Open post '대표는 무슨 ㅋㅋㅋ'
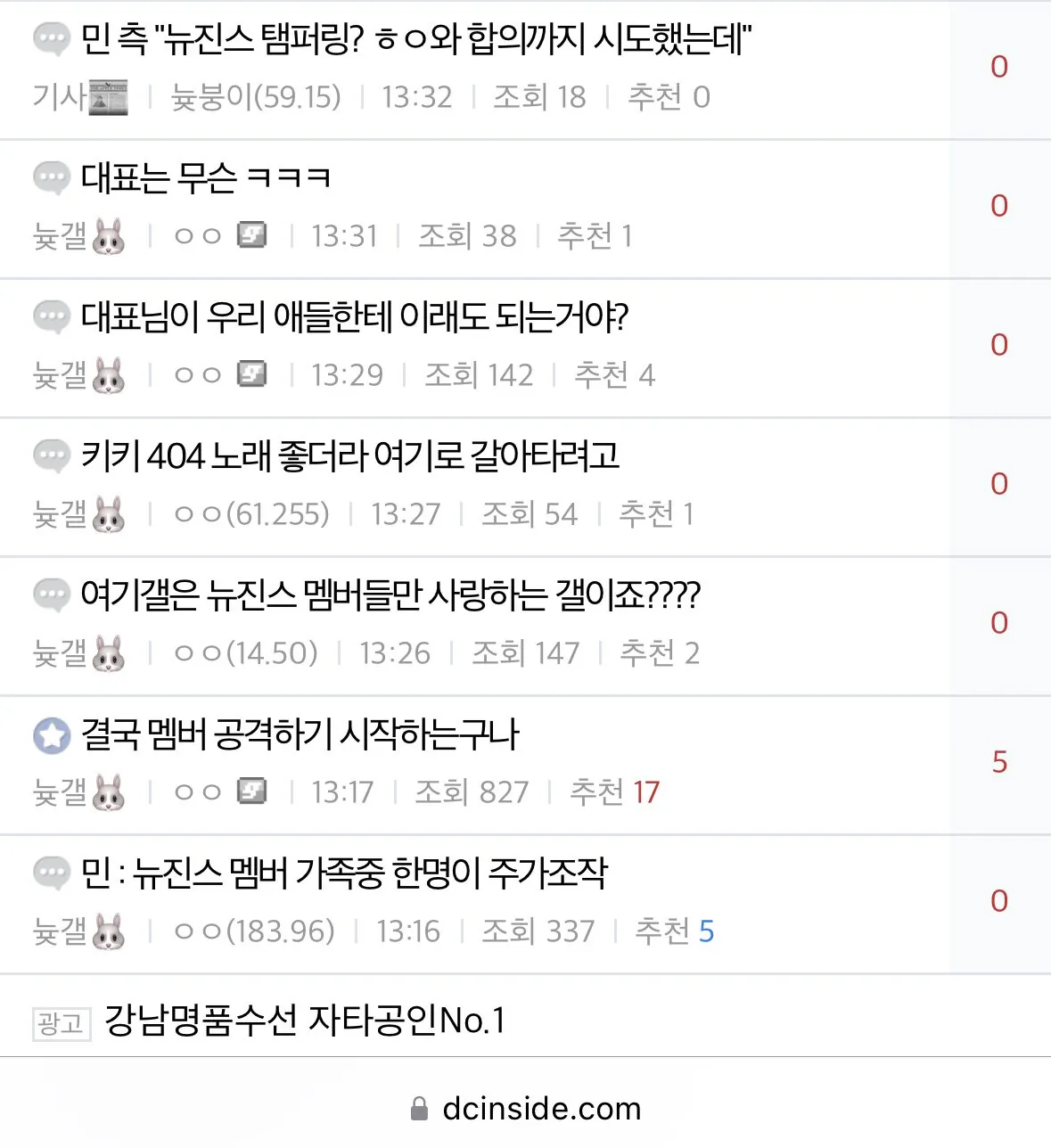This screenshot has width=1051, height=1148. click(x=206, y=178)
